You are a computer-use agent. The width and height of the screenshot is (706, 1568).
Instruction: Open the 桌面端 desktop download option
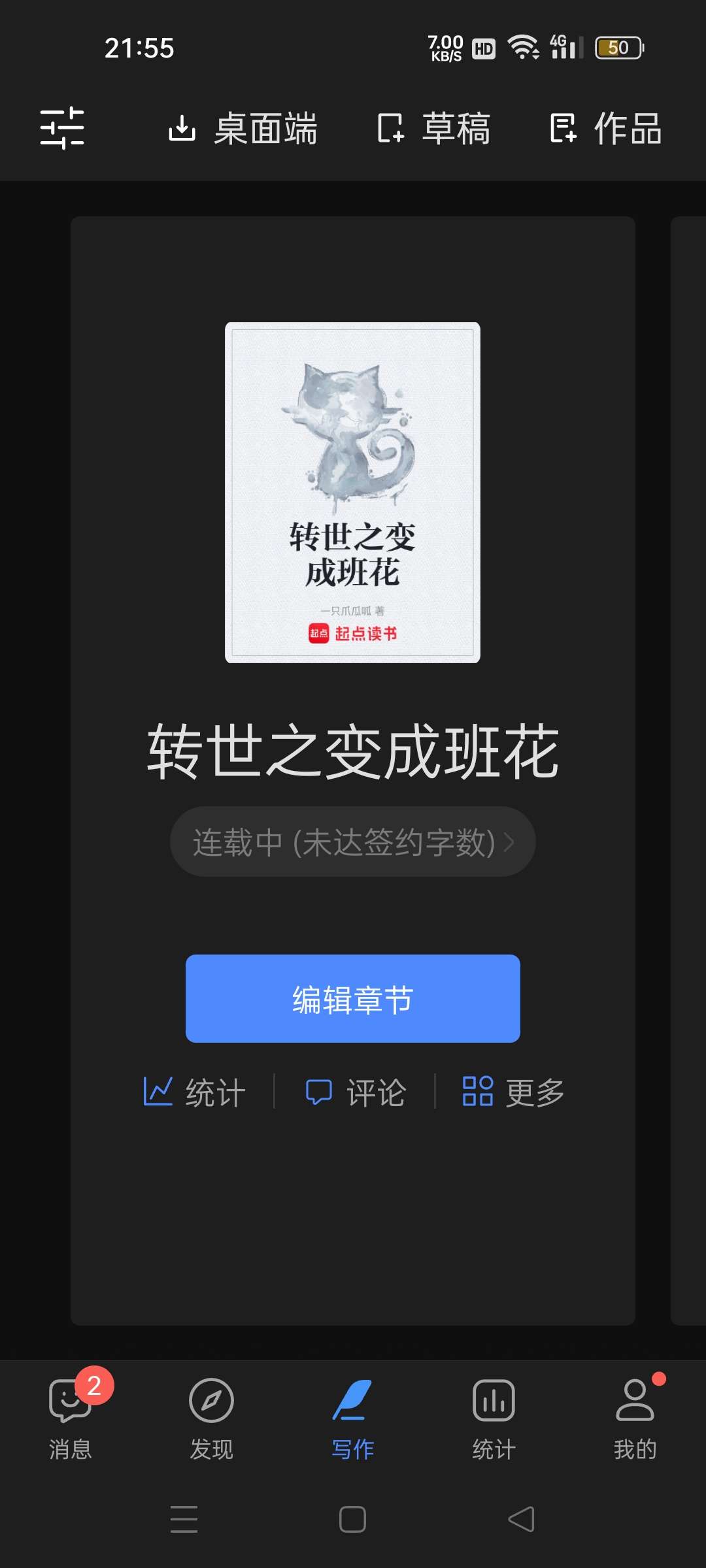pyautogui.click(x=243, y=128)
